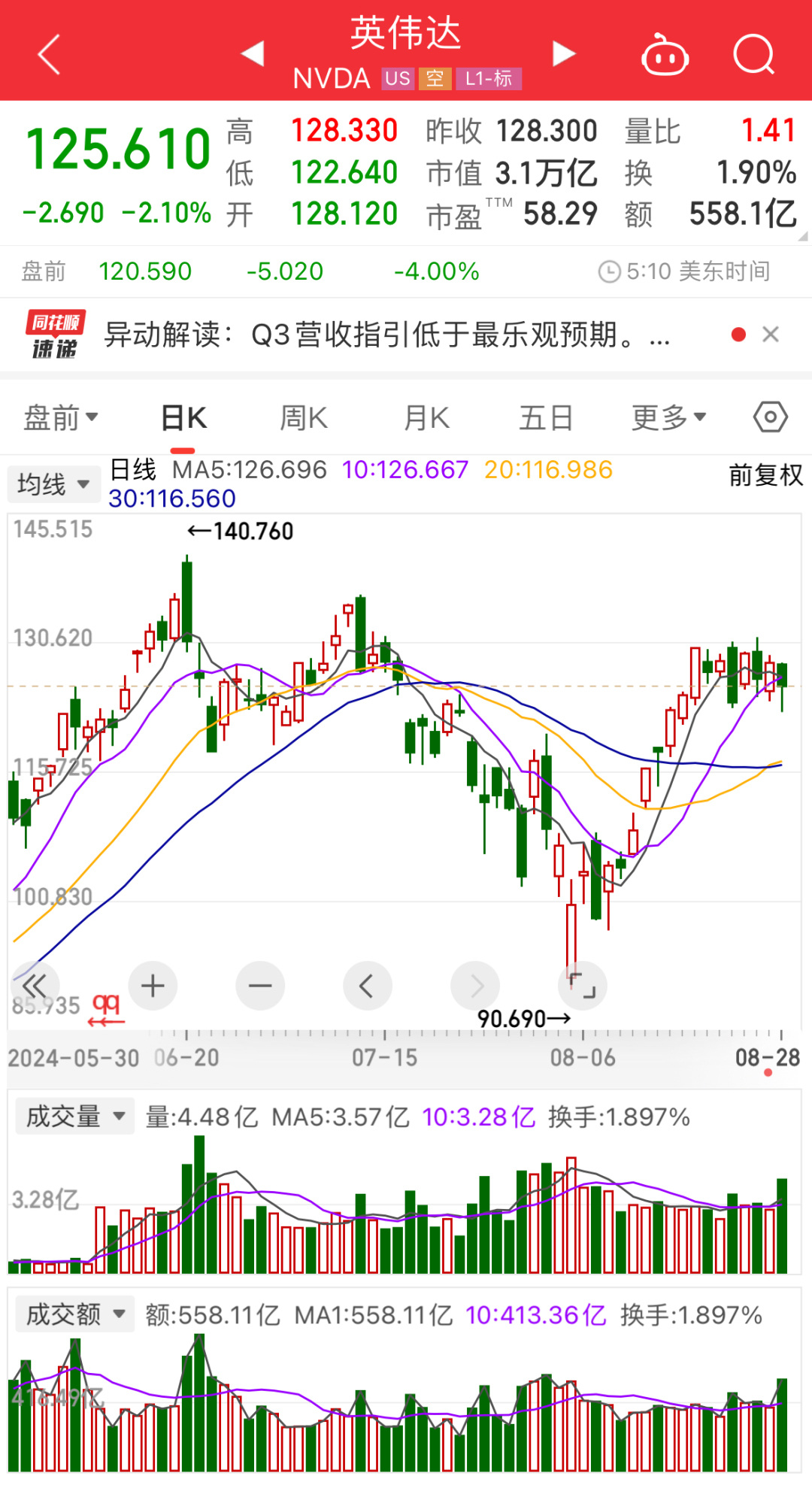Viewport: 812px width, 1488px height.
Task: Open the 更多 tab dropdown
Action: click(668, 417)
